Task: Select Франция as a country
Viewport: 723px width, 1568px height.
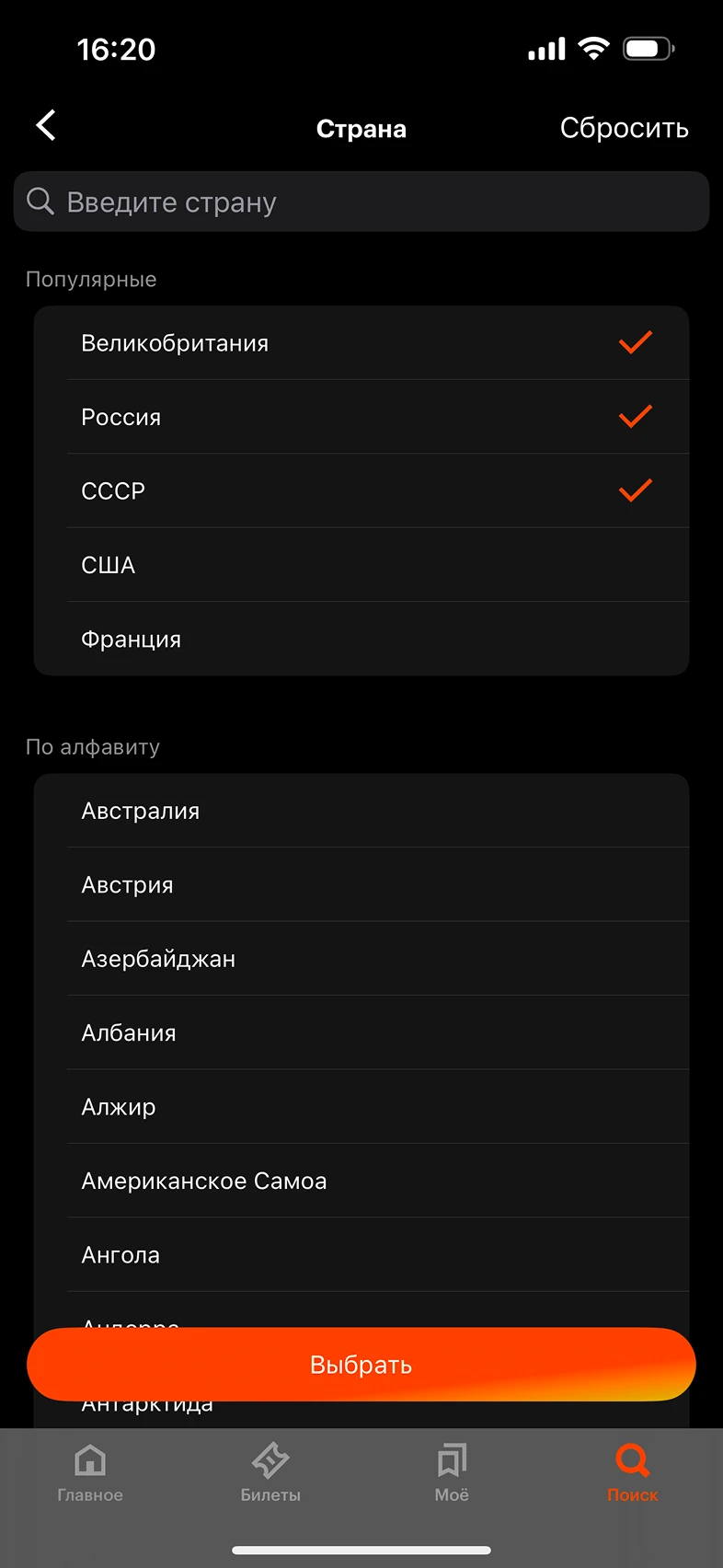Action: pyautogui.click(x=361, y=639)
